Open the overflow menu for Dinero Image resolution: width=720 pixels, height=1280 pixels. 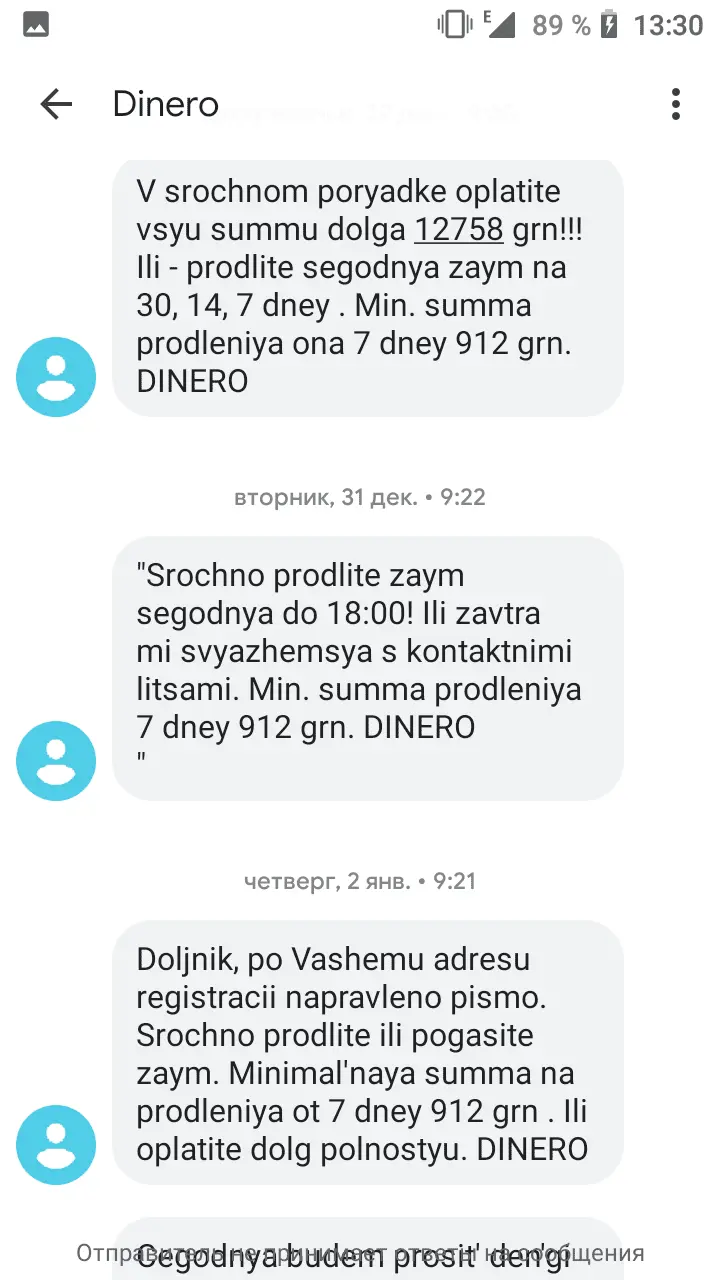pos(676,104)
